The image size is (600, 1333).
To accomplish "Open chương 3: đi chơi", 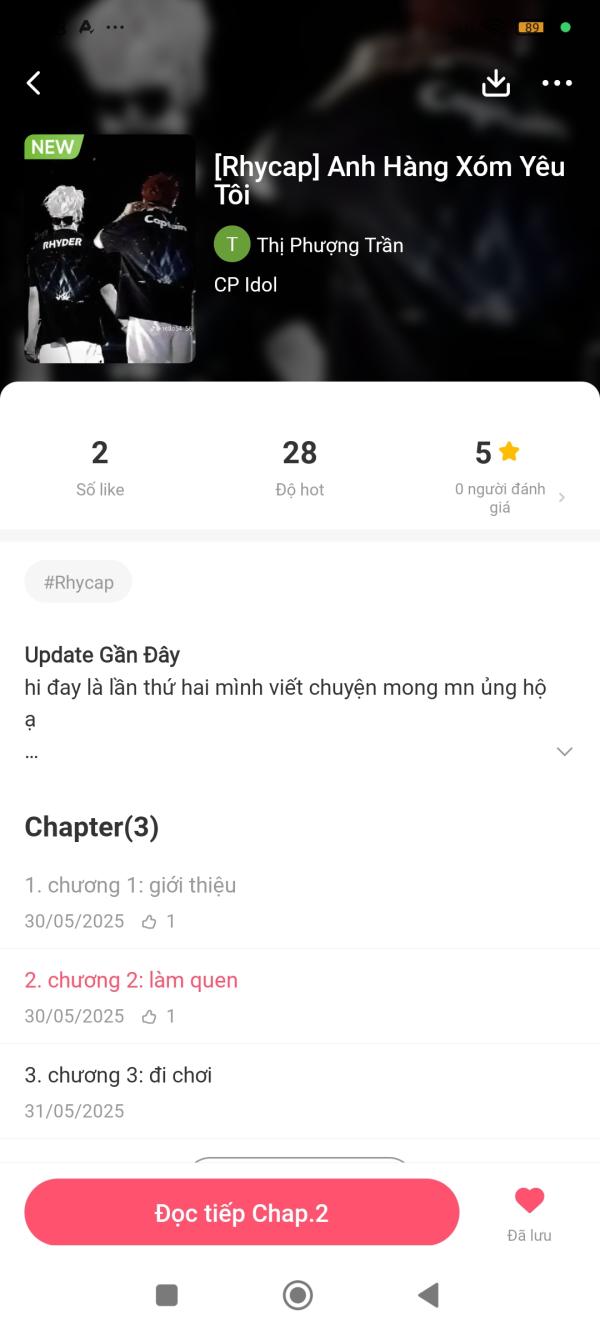I will tap(118, 1076).
